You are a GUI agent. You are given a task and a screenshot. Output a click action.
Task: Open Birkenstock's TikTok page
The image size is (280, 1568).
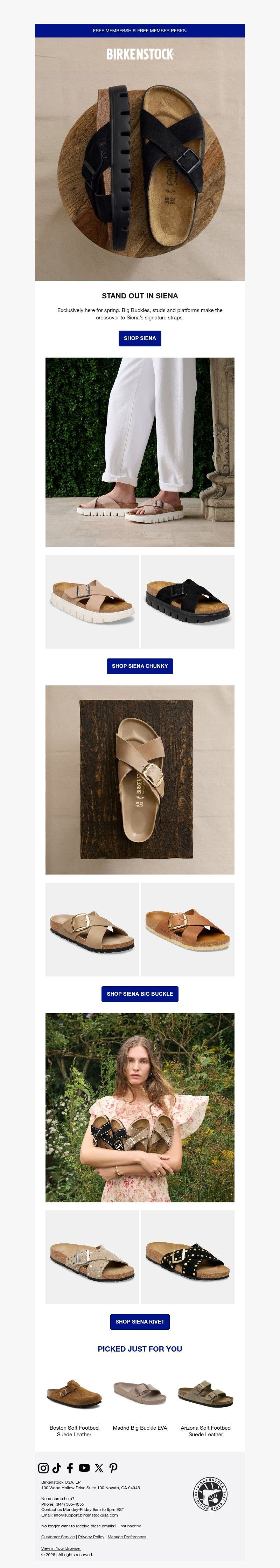pos(57,1467)
